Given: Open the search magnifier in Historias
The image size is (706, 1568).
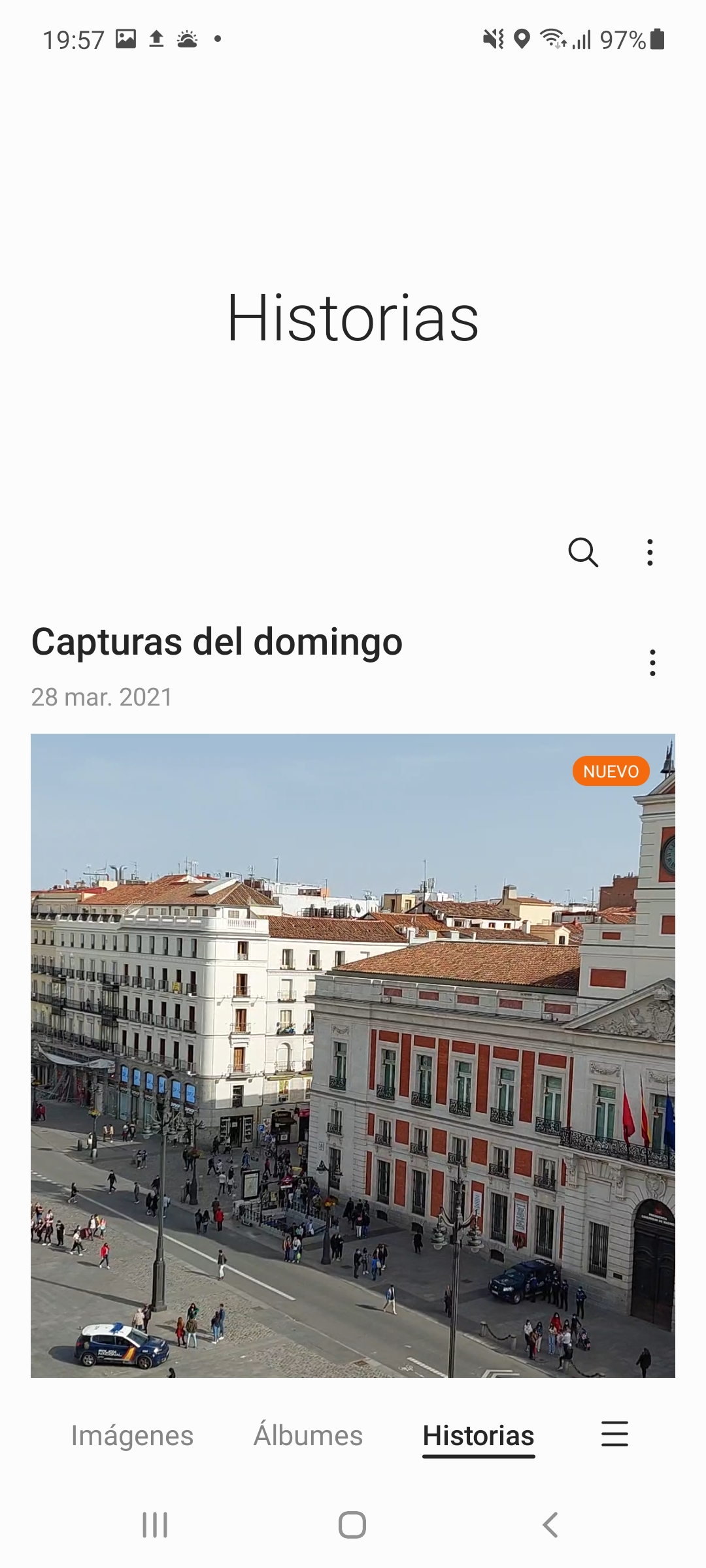Looking at the screenshot, I should click(583, 553).
